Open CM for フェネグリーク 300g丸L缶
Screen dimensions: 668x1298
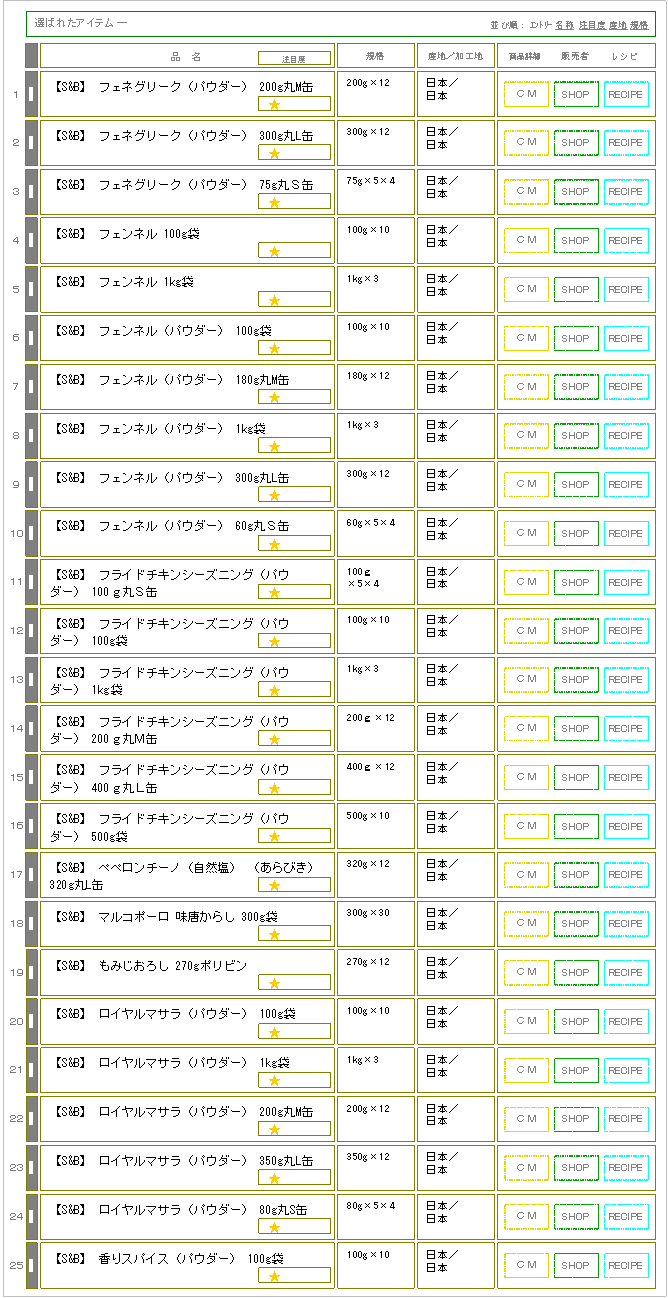[x=526, y=143]
